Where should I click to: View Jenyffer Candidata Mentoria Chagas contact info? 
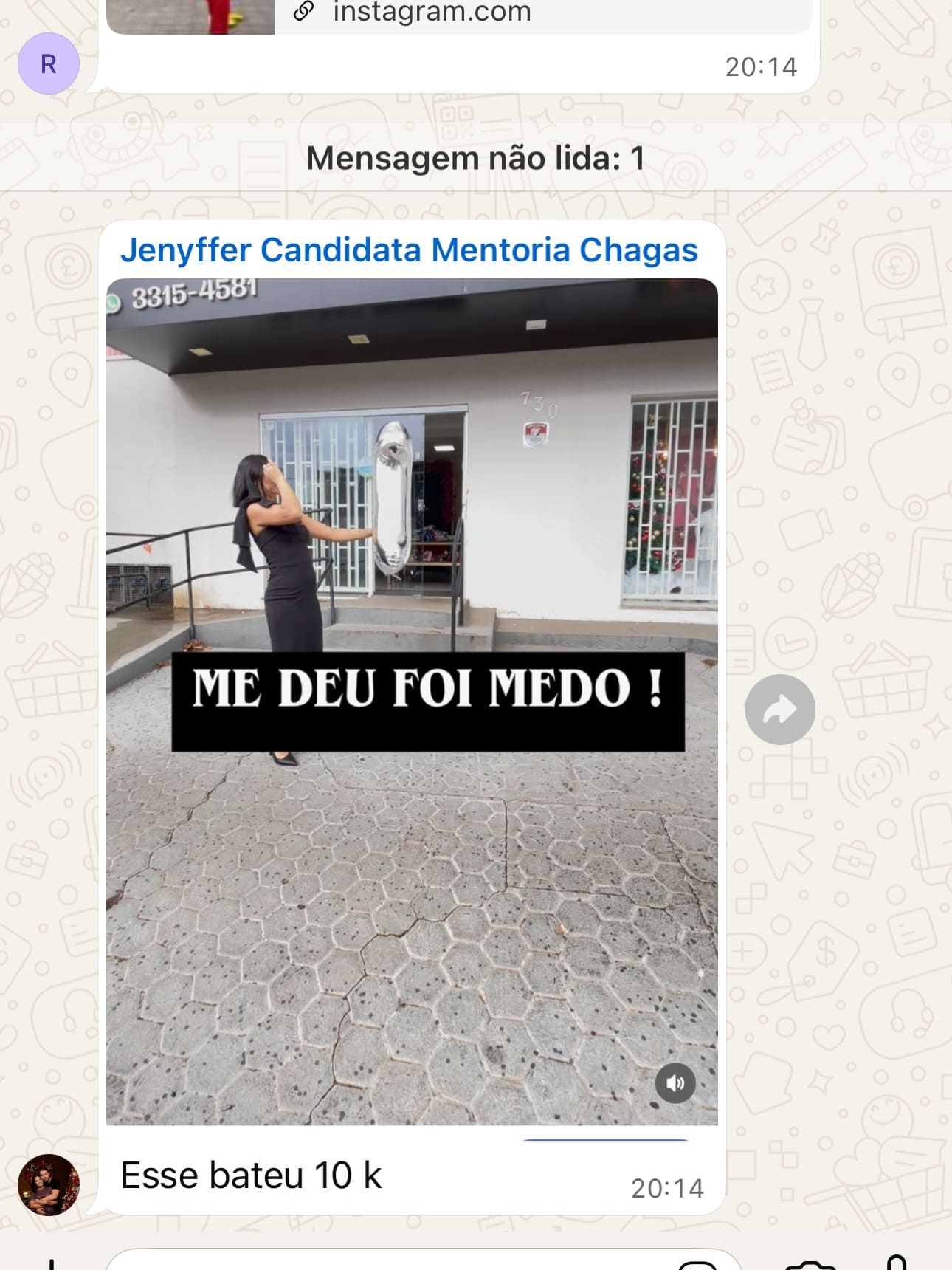(x=408, y=251)
